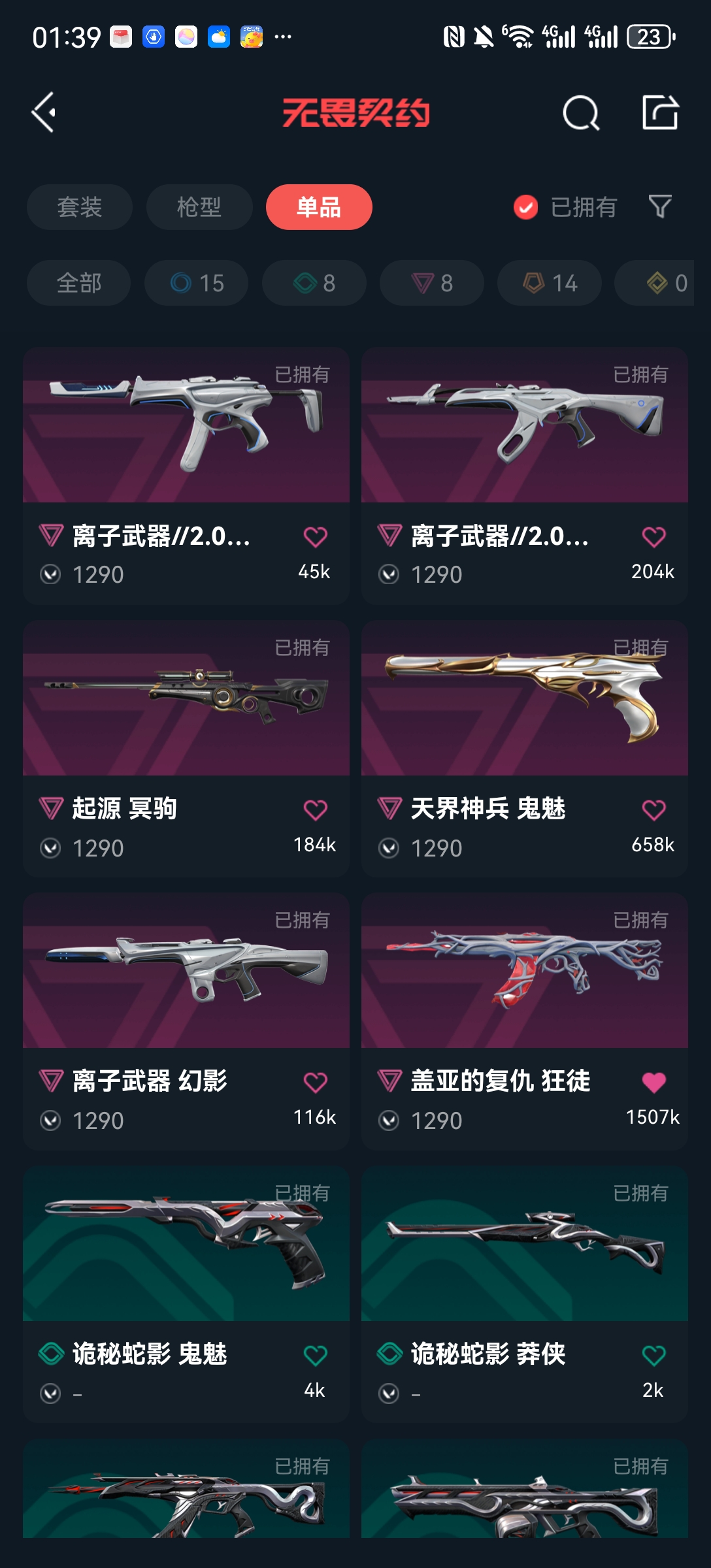Like the 离子武器 幻影 skin
711x1568 pixels.
316,1082
